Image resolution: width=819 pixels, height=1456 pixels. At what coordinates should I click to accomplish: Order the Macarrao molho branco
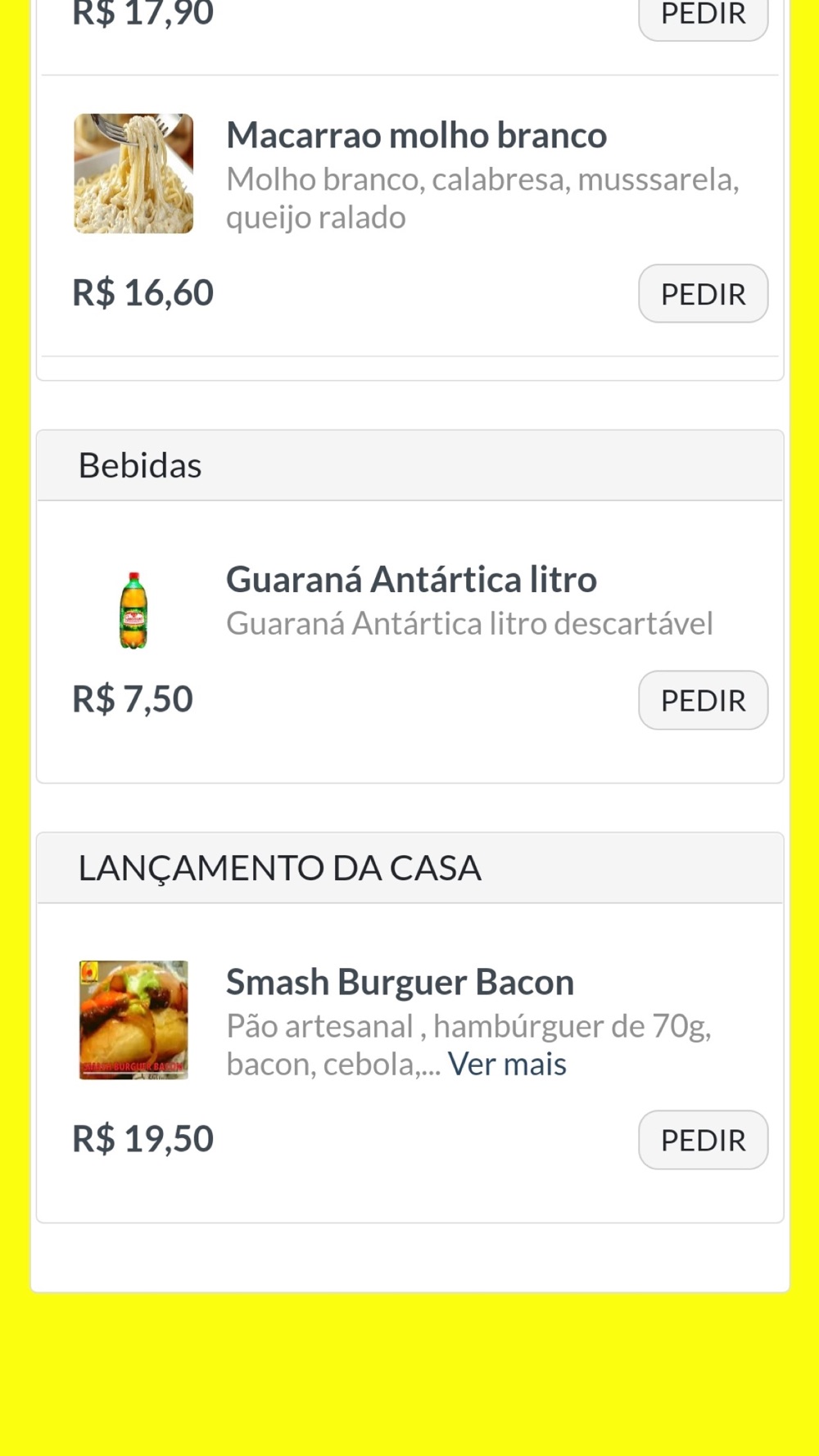(703, 293)
